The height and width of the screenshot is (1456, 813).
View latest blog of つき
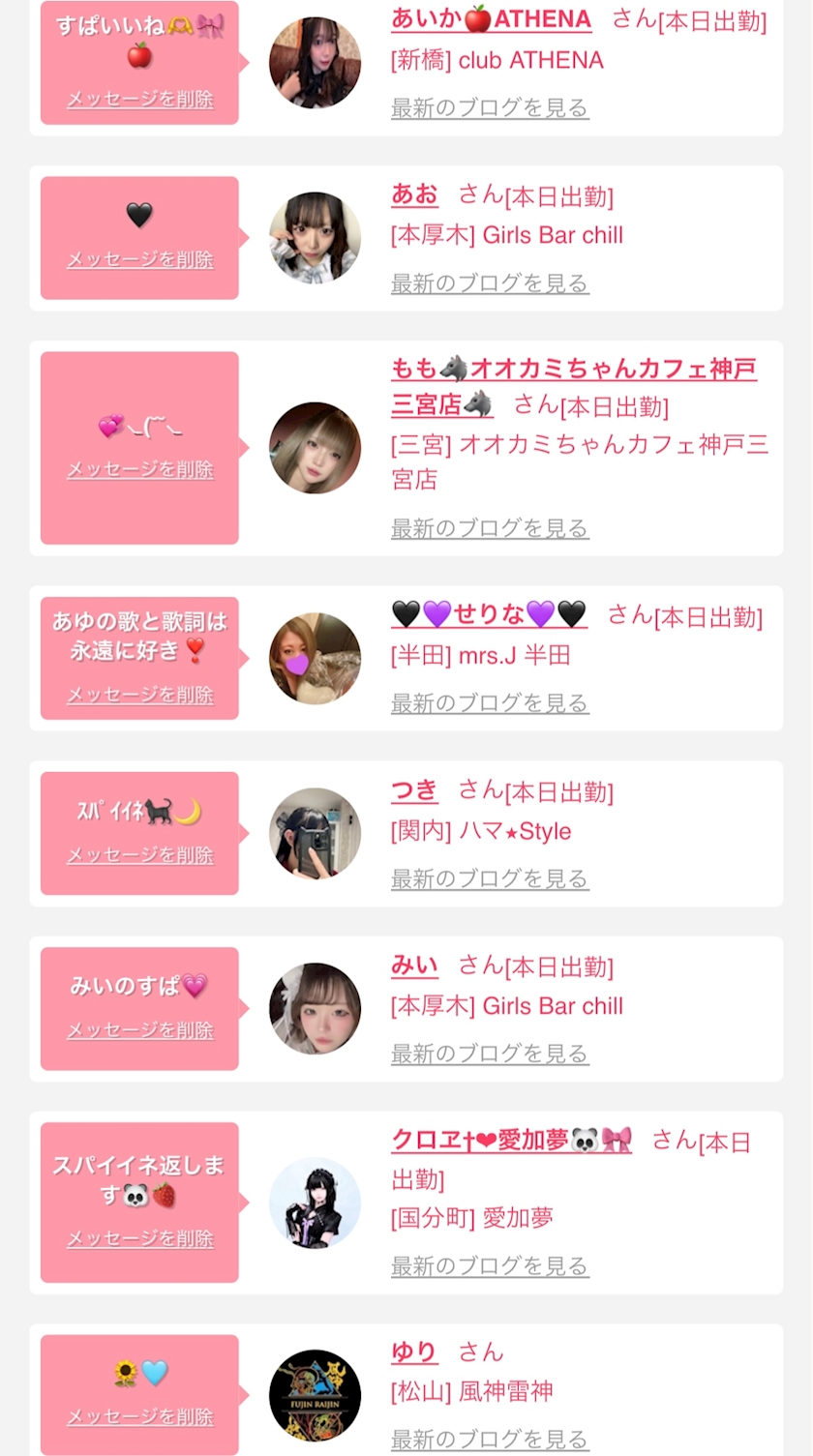[x=490, y=878]
